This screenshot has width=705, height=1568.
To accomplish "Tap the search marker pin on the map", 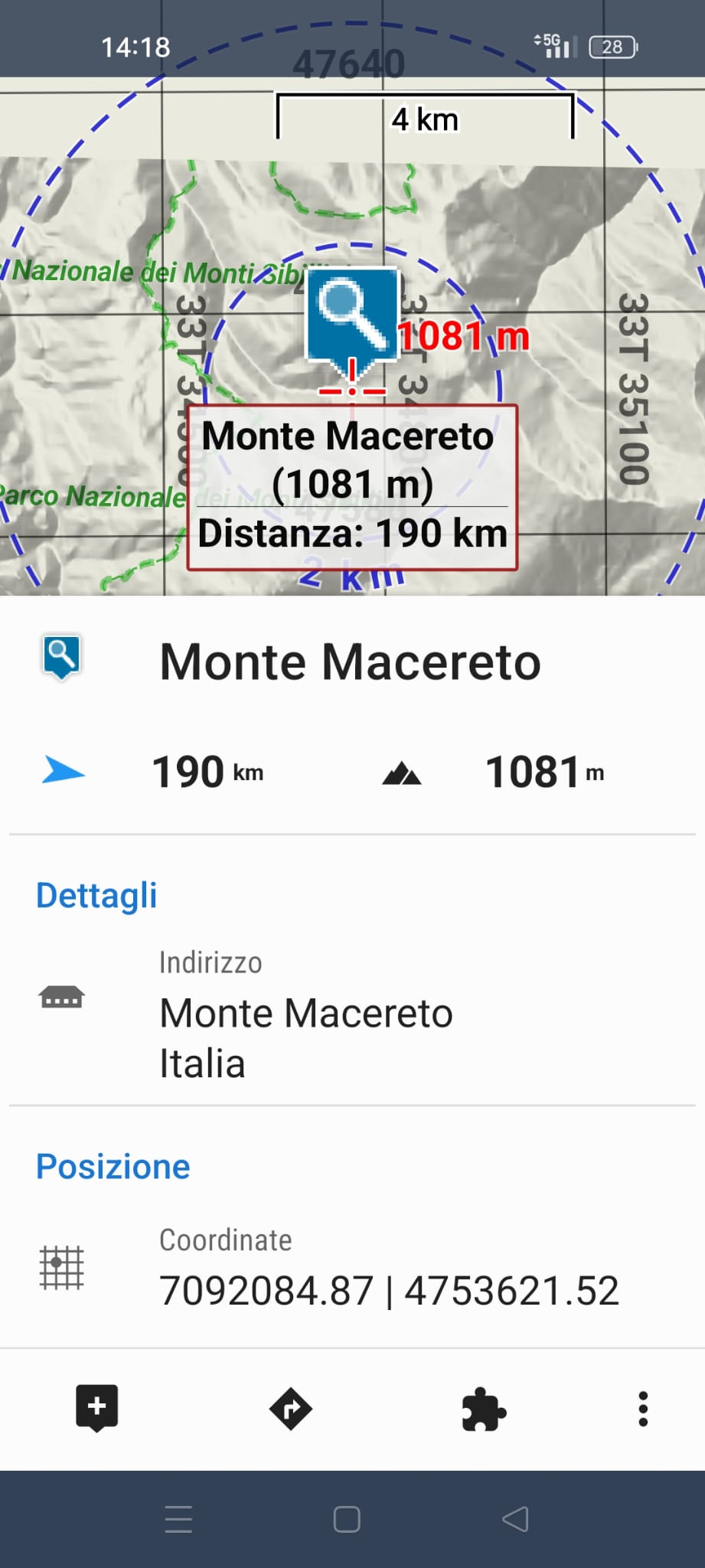I will 352,314.
